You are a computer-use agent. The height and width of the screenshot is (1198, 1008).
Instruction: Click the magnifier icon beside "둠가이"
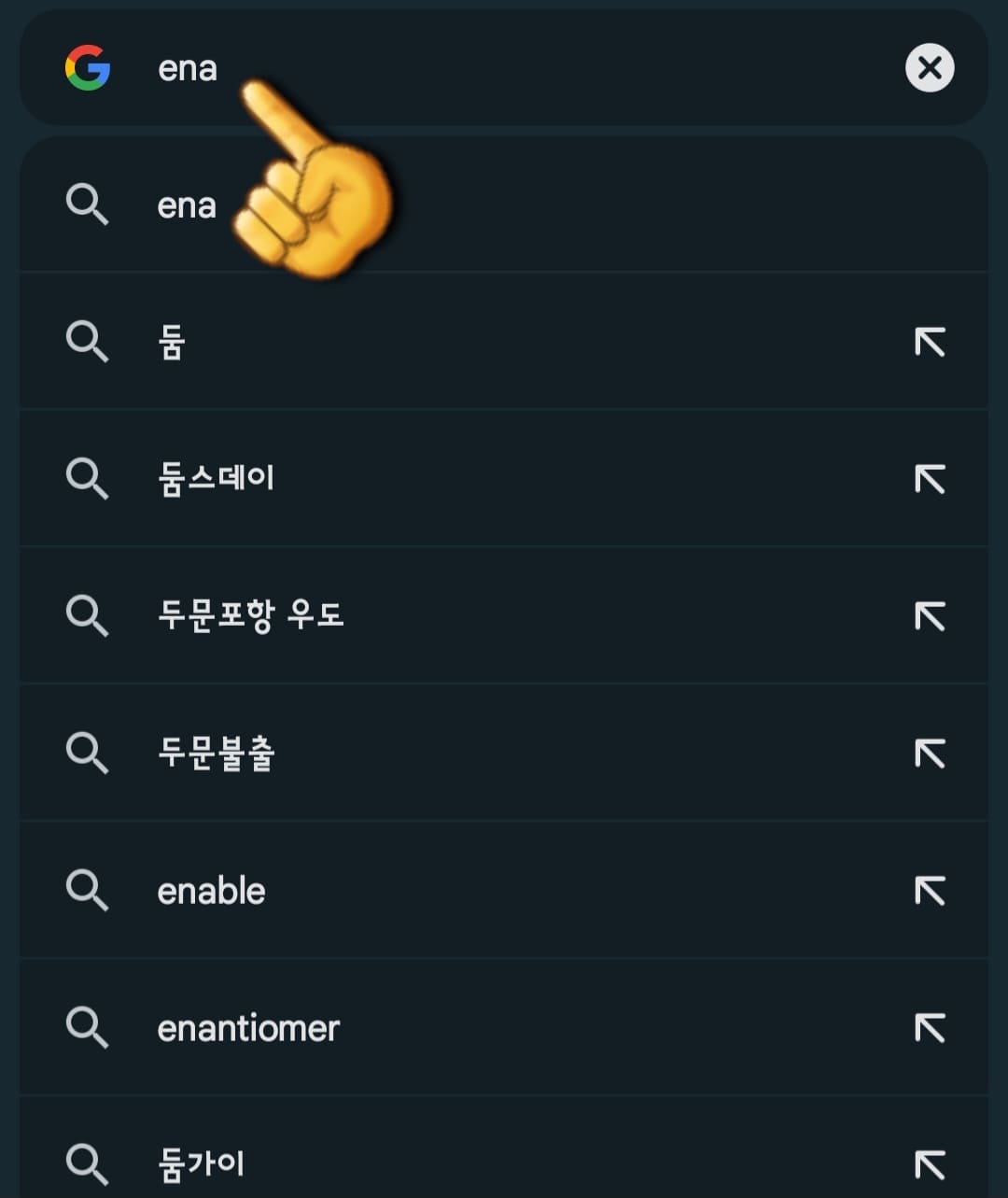point(89,1163)
